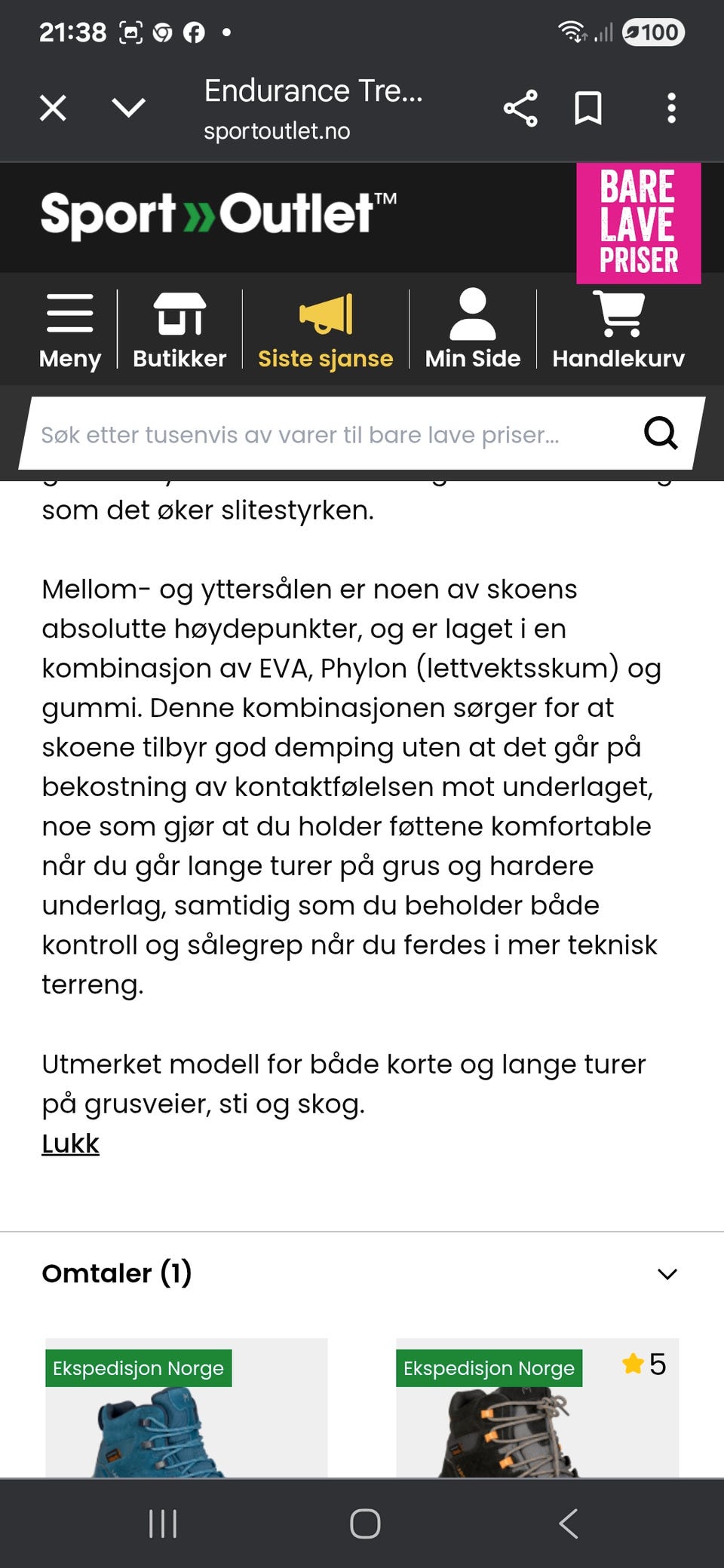
Task: Share this product page
Action: 522,108
